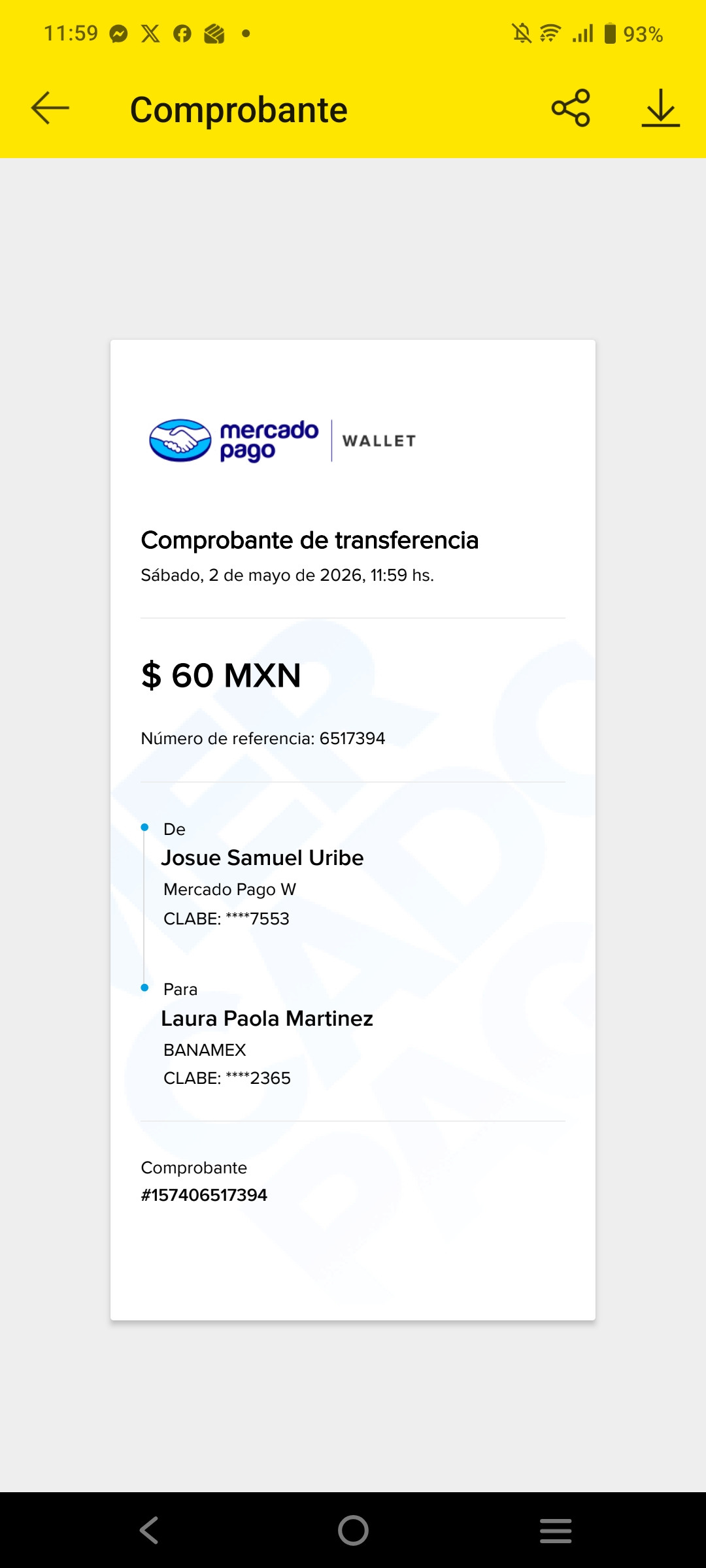This screenshot has width=706, height=1568.
Task: Download the comprobante
Action: tap(660, 108)
